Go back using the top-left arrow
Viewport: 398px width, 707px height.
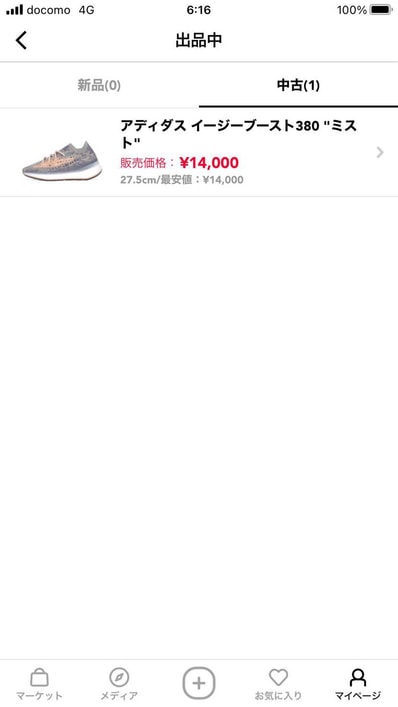pyautogui.click(x=21, y=40)
